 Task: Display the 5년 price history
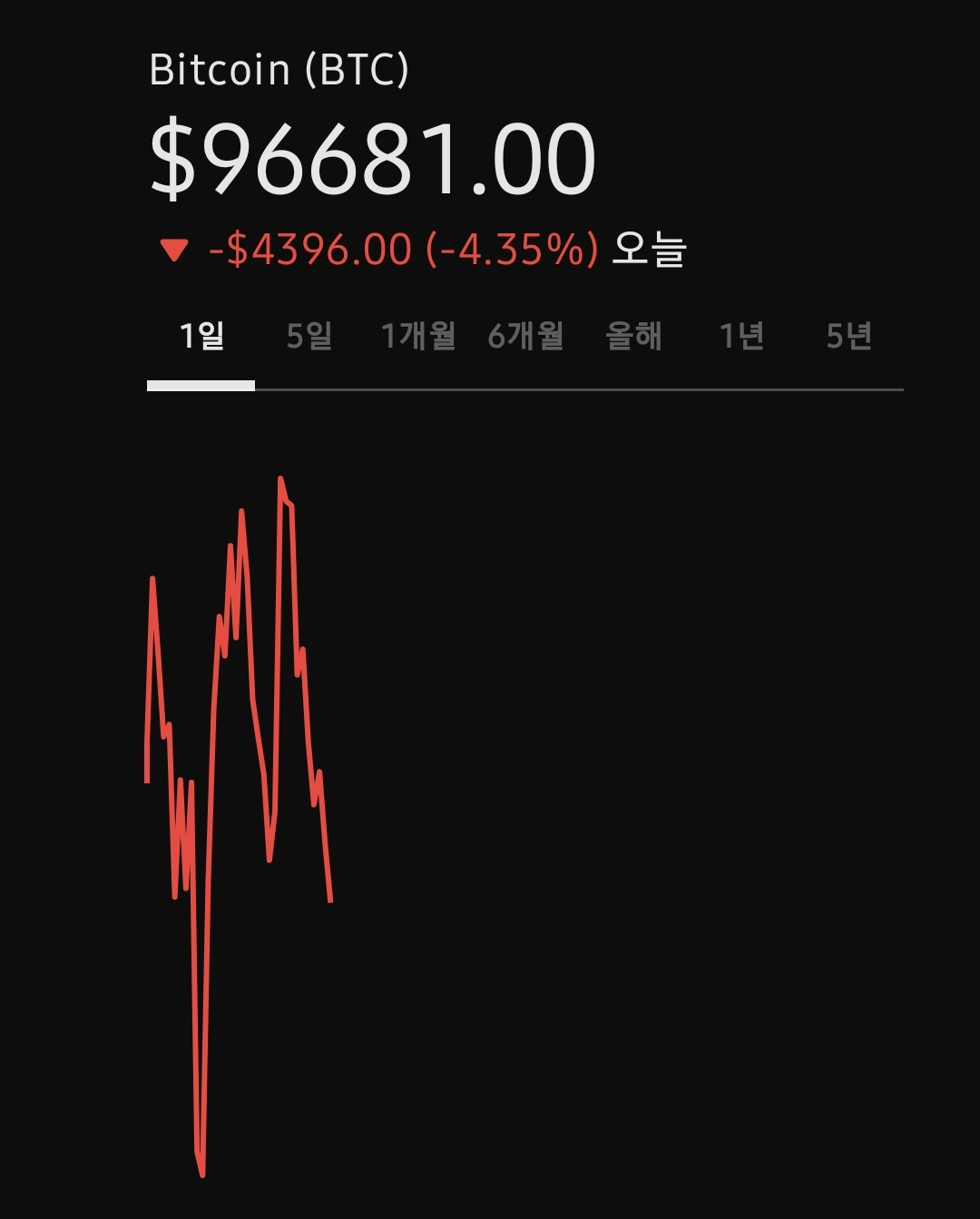tap(849, 337)
